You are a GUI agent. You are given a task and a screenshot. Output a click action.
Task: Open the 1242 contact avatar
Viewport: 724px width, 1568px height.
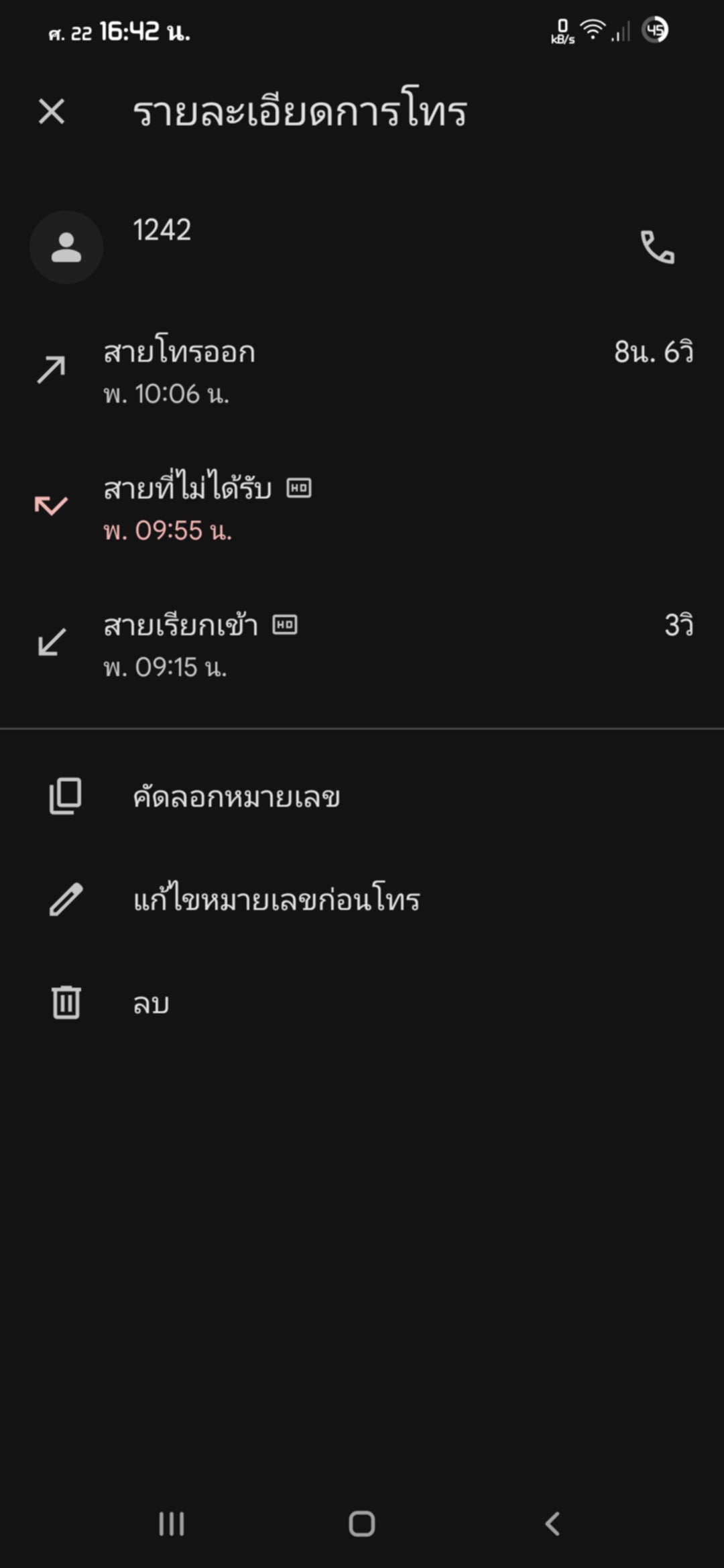(x=66, y=247)
